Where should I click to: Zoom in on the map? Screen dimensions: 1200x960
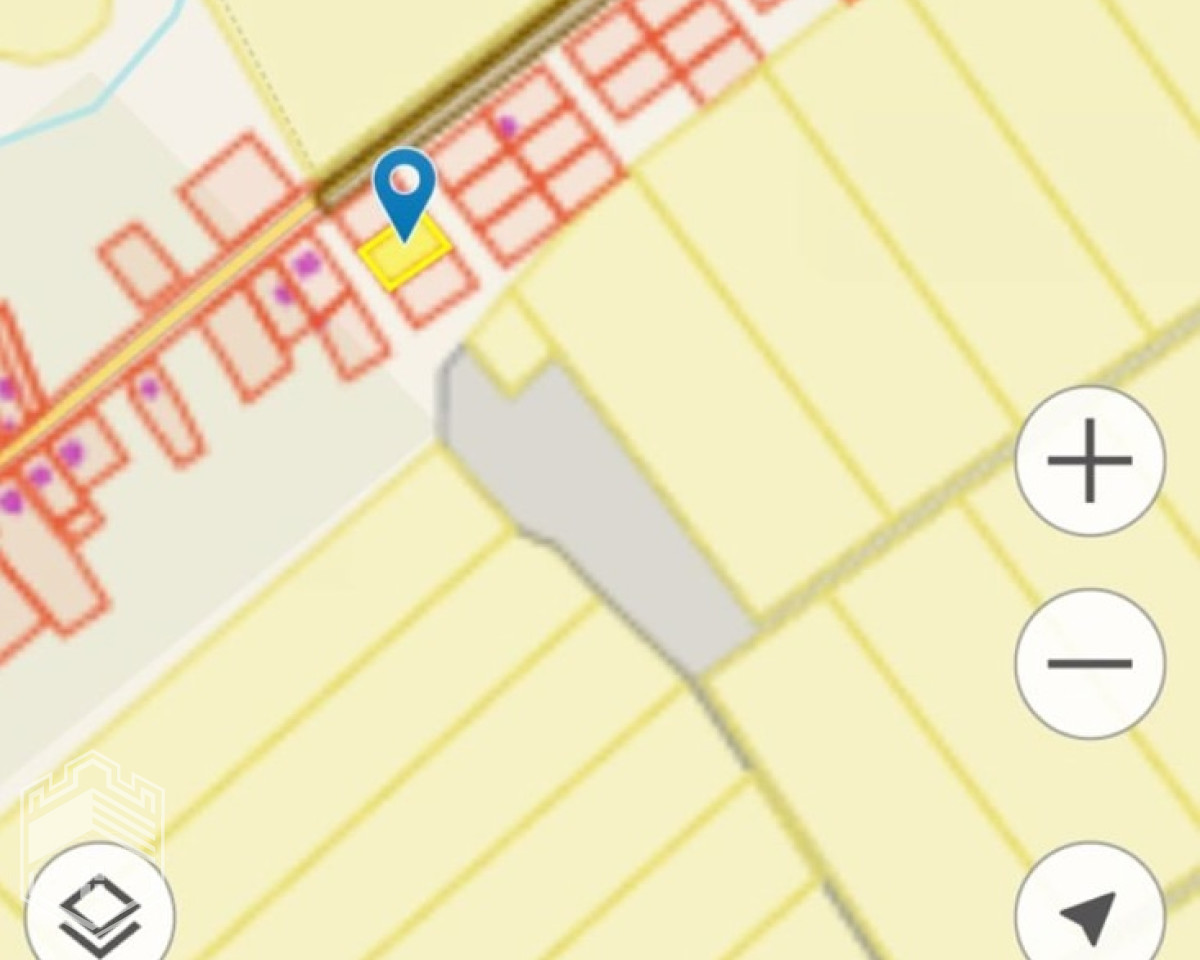[1089, 461]
